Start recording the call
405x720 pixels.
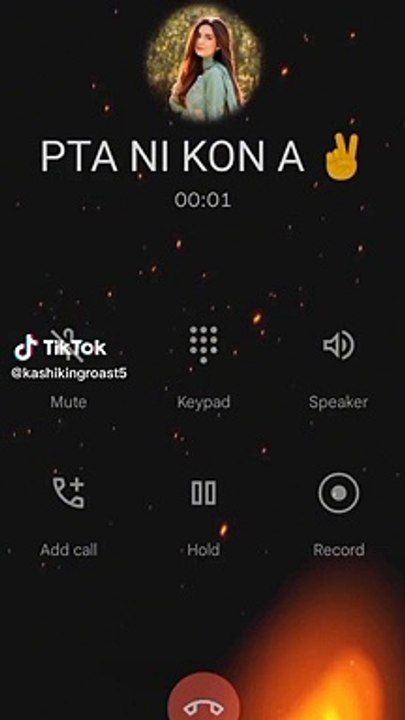click(x=339, y=493)
